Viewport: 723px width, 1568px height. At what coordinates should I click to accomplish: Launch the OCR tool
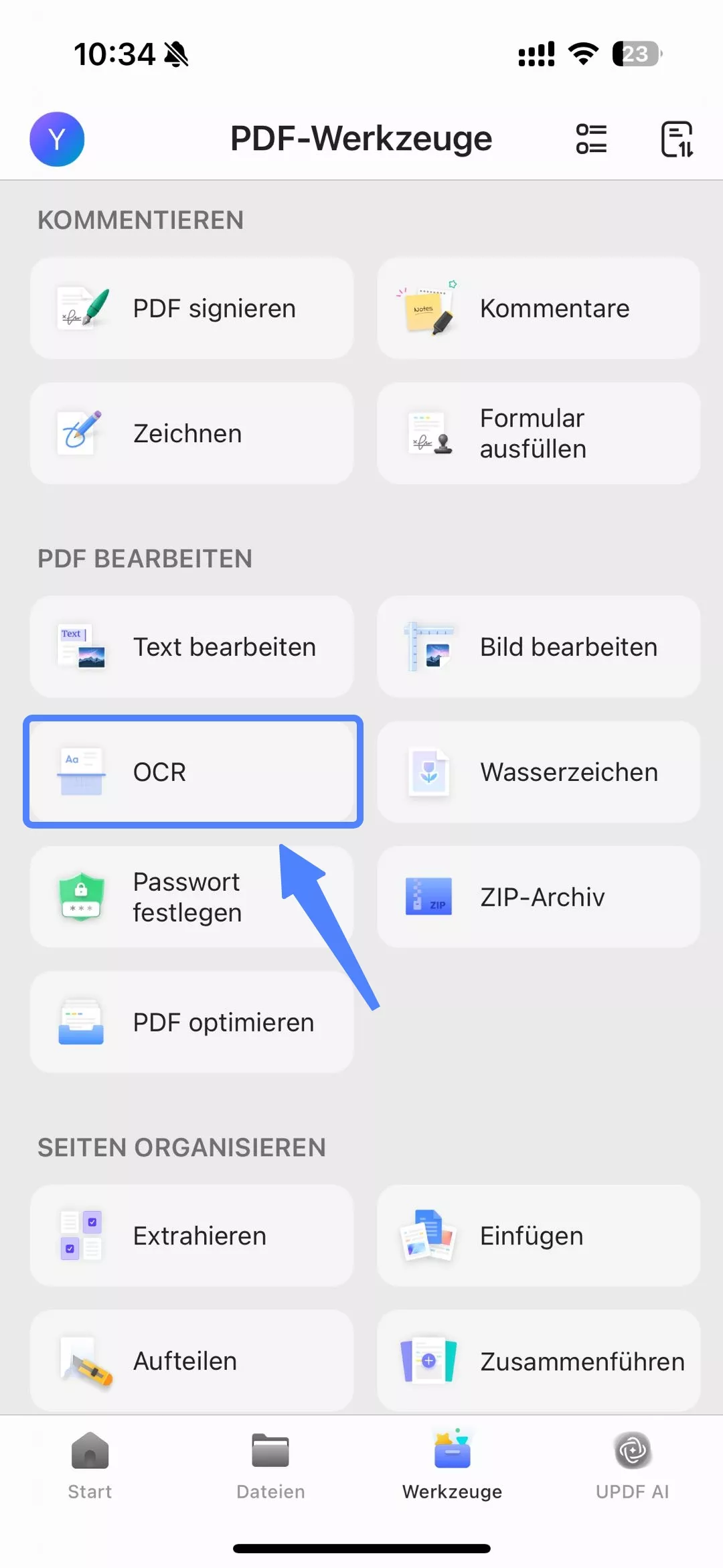pos(191,772)
